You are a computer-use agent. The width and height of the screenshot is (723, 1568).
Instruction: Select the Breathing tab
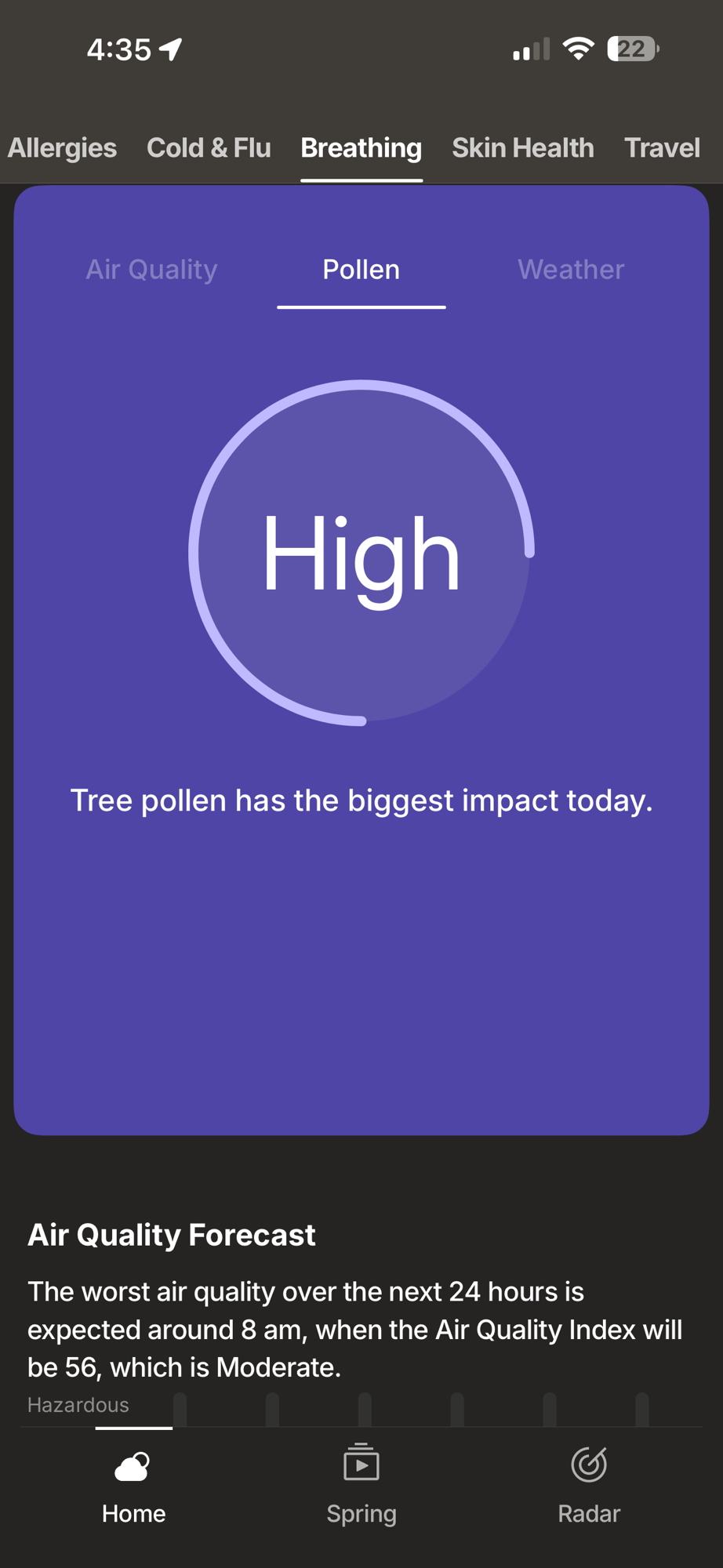tap(361, 147)
